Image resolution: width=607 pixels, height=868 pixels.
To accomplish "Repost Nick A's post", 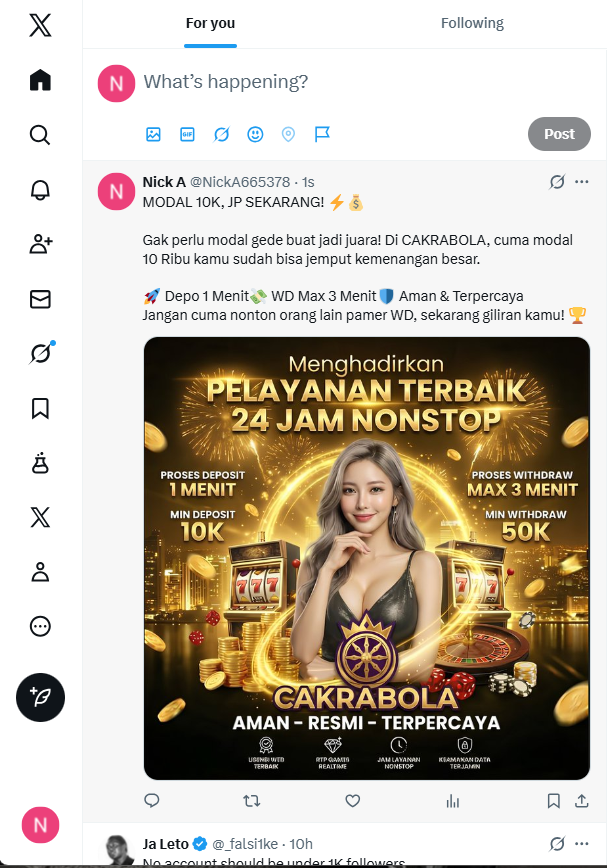I will (x=252, y=800).
